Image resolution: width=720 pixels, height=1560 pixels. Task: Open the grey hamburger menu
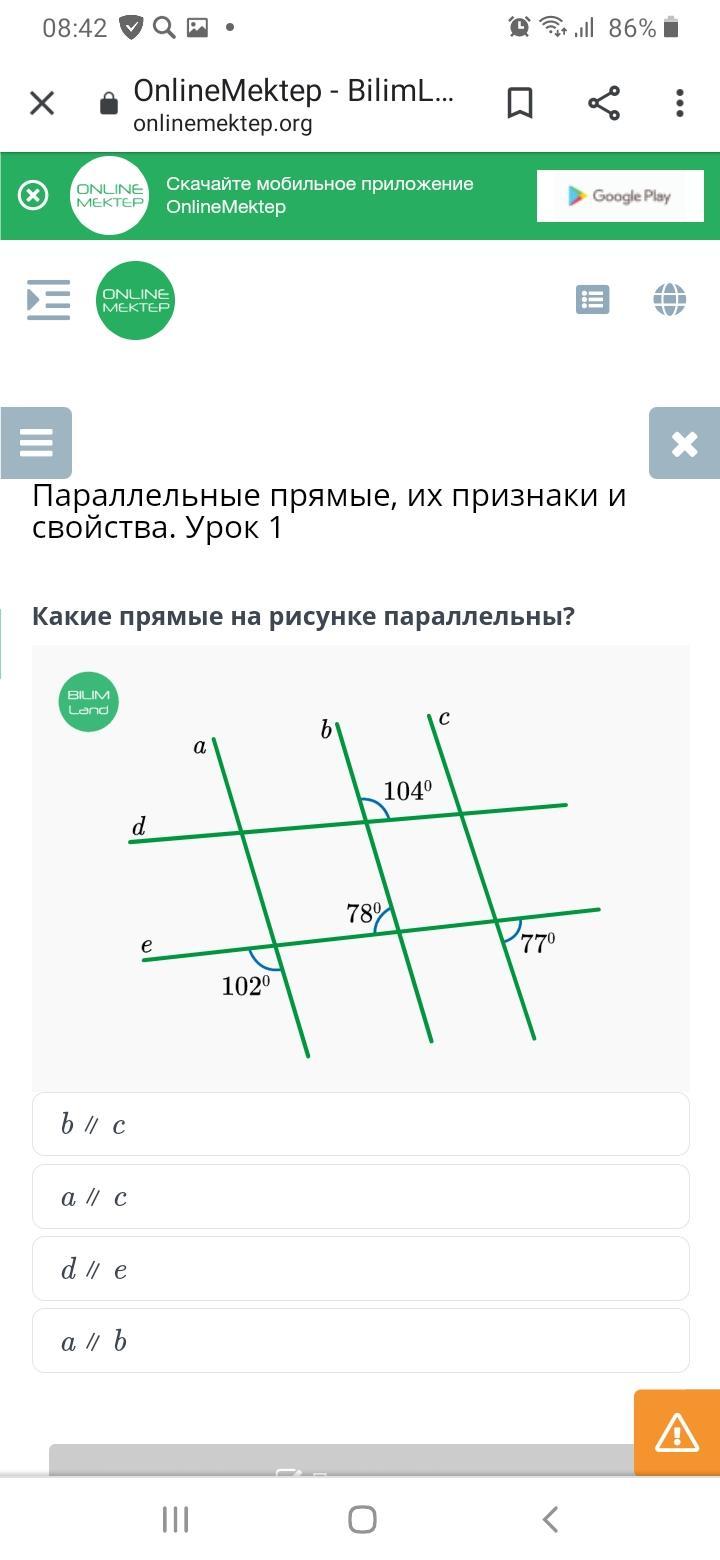pos(36,442)
